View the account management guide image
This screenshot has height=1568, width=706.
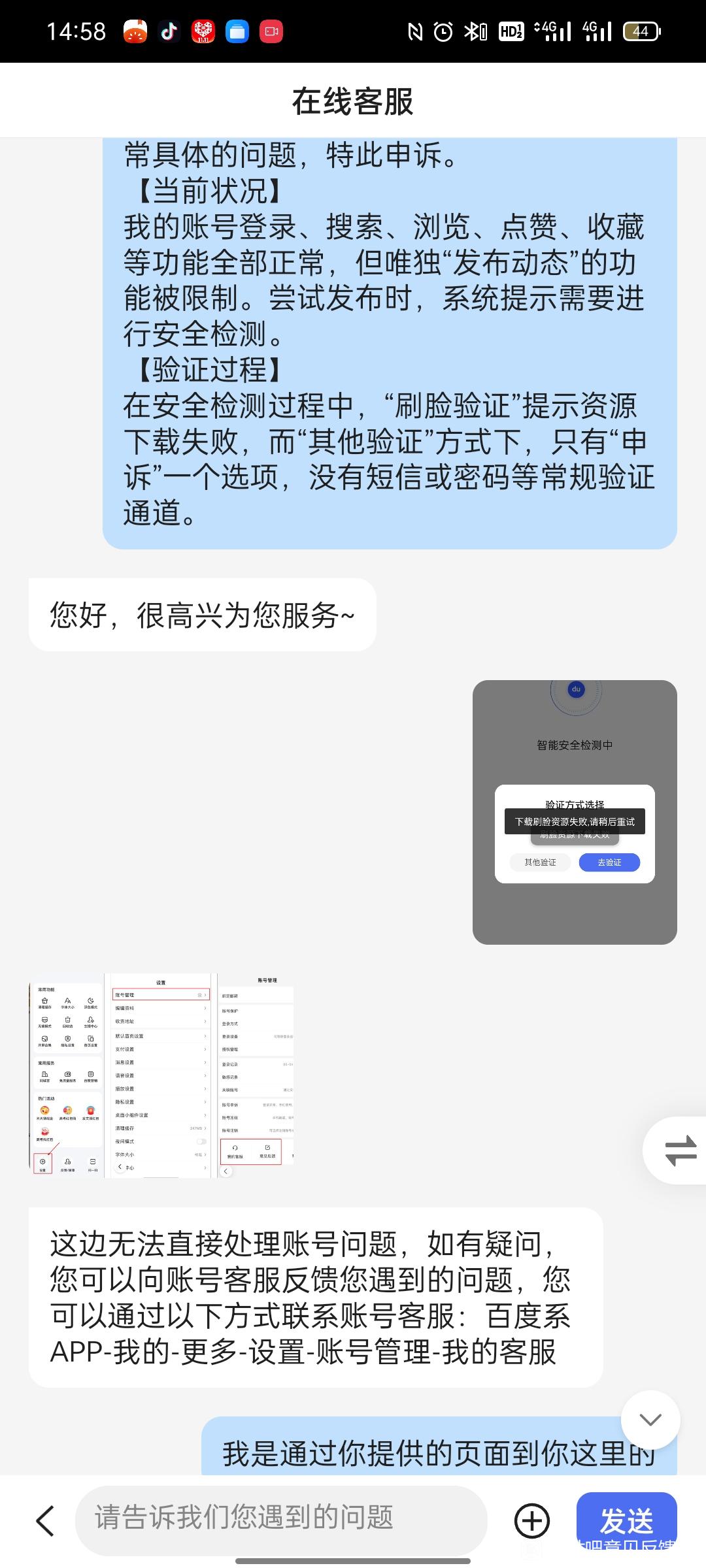point(161,1076)
